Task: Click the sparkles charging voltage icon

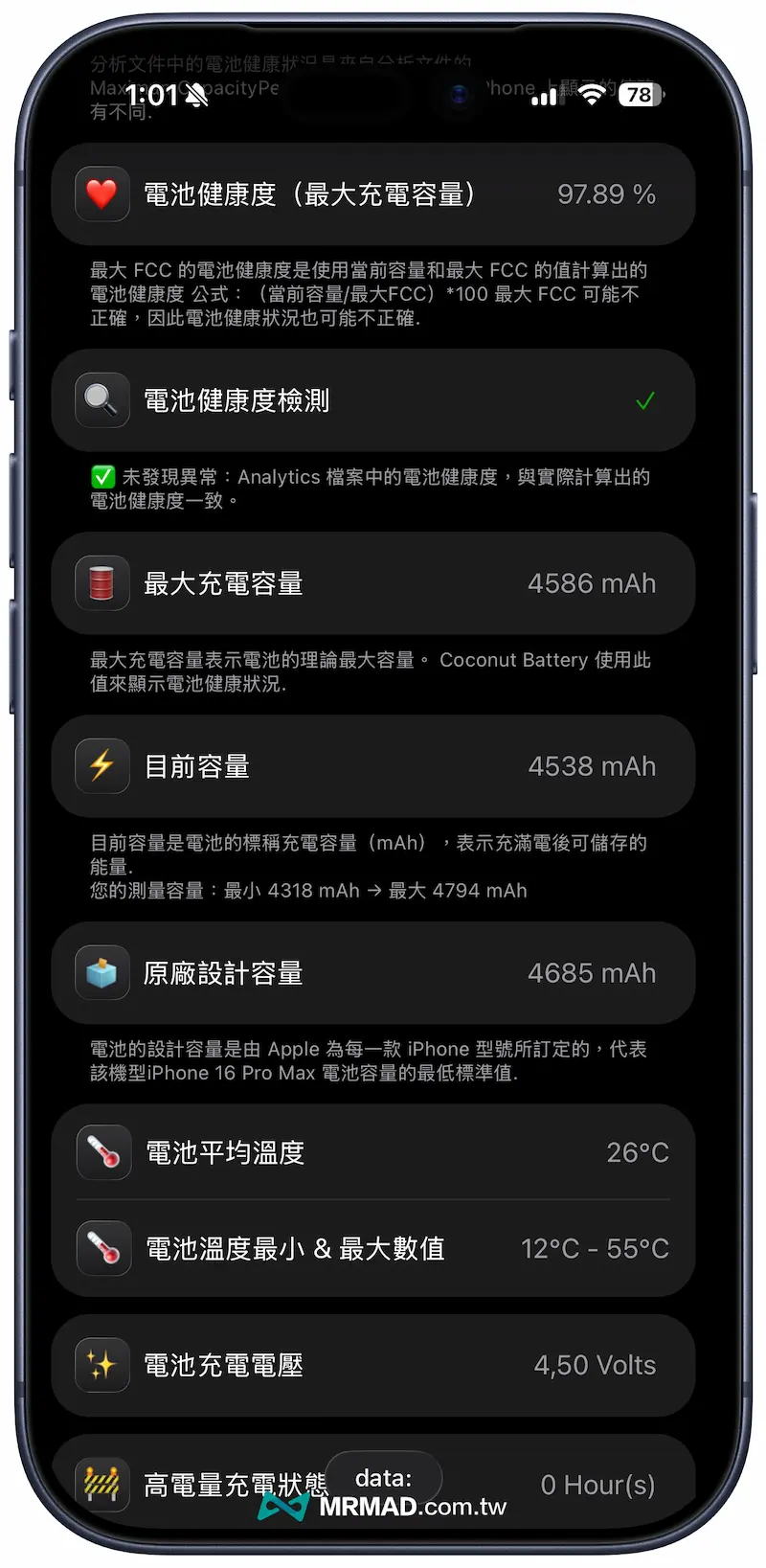Action: coord(101,1365)
